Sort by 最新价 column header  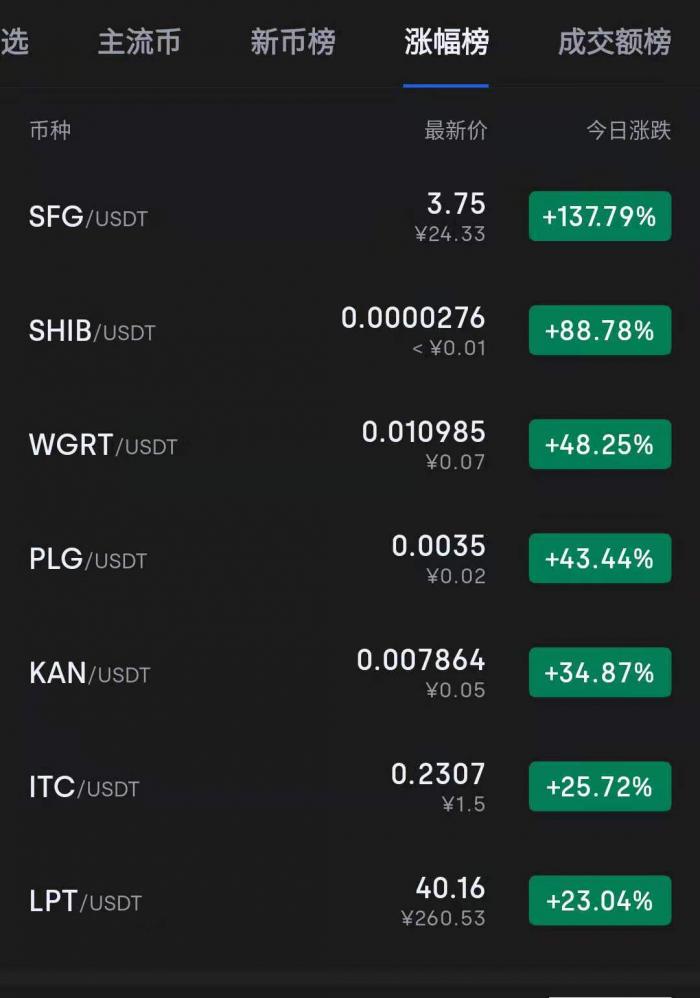click(x=455, y=131)
